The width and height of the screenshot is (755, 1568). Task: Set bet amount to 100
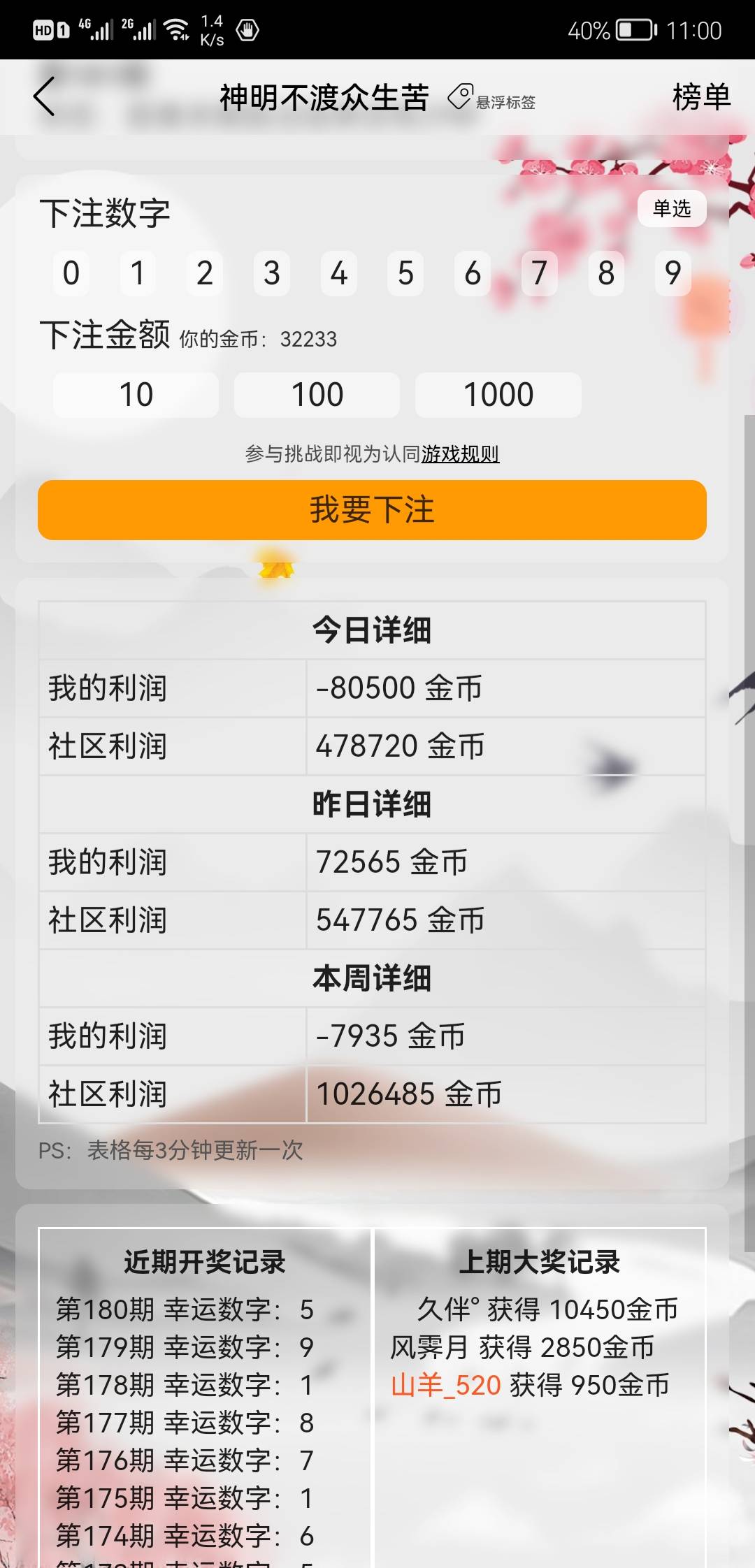pyautogui.click(x=317, y=395)
